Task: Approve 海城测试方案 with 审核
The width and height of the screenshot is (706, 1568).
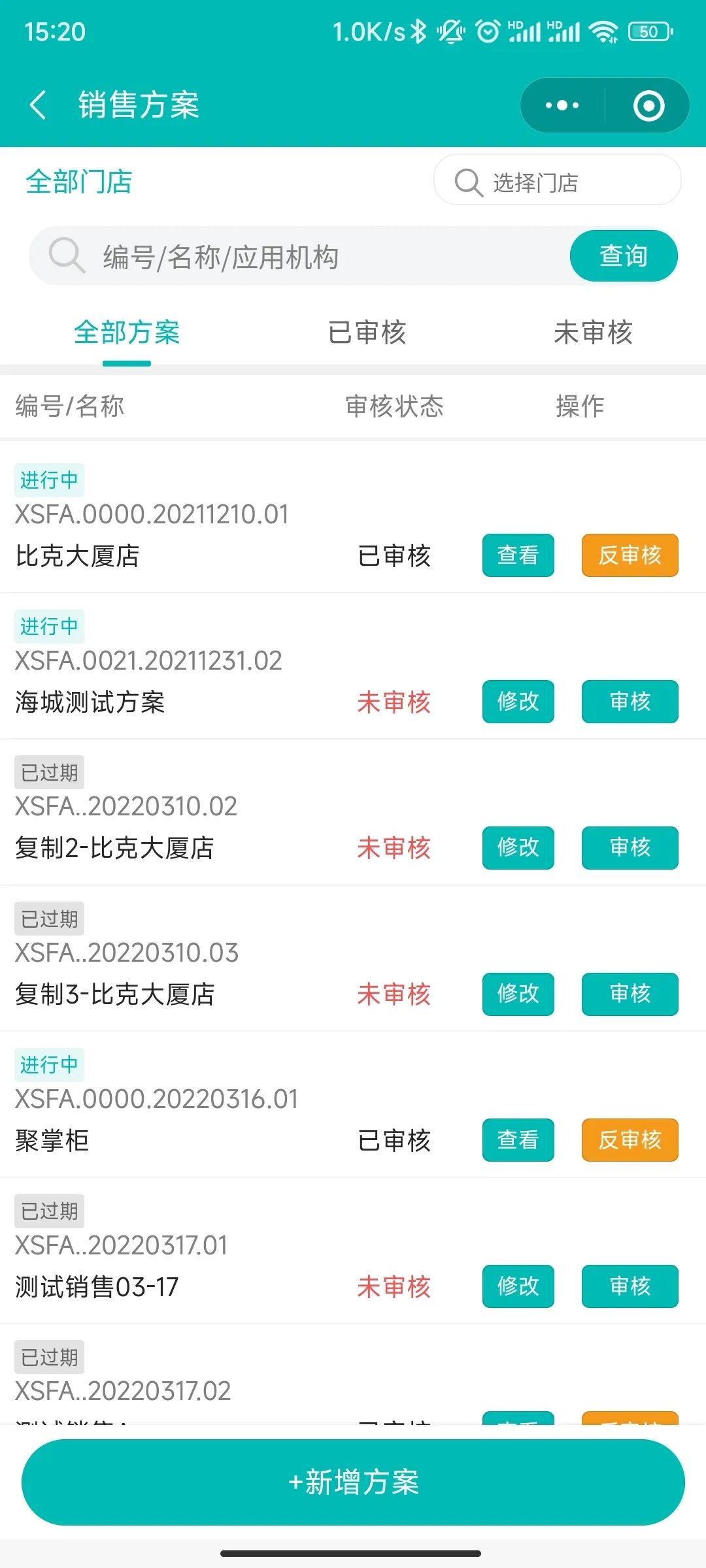Action: [630, 702]
